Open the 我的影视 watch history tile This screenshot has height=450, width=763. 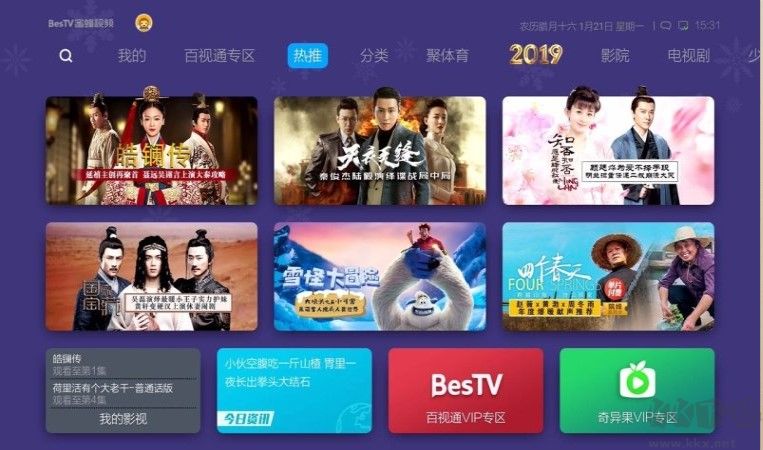[123, 390]
